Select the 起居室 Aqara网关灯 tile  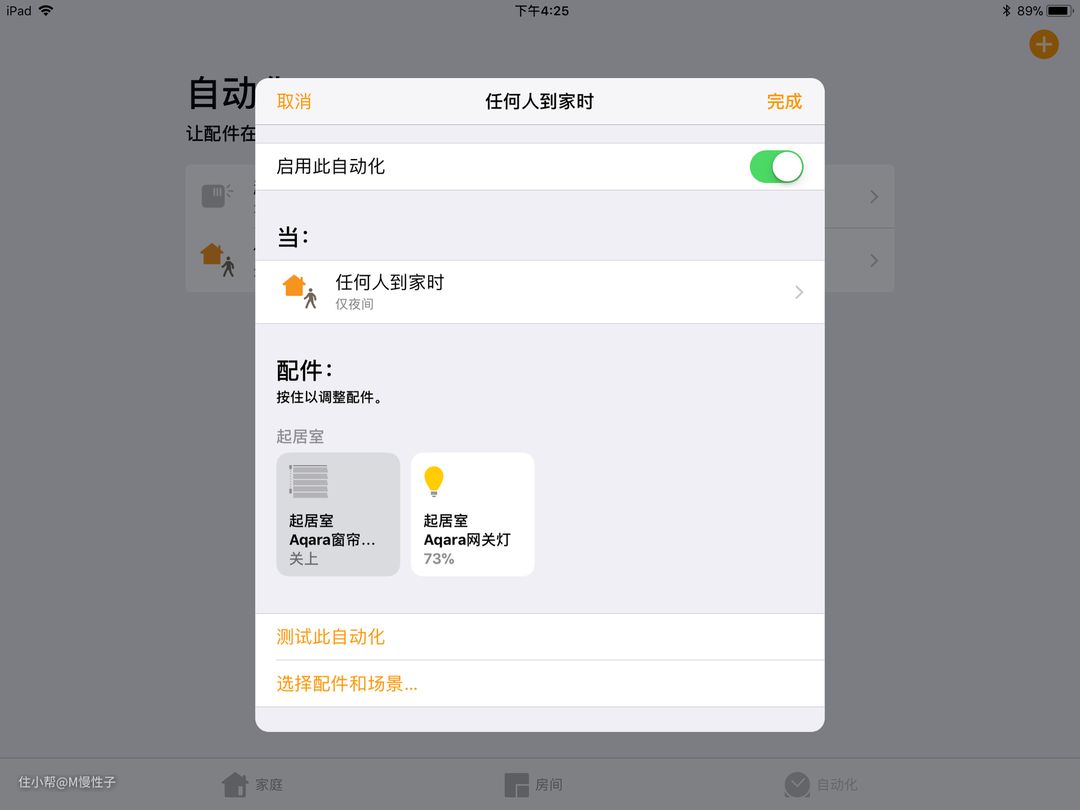(472, 514)
